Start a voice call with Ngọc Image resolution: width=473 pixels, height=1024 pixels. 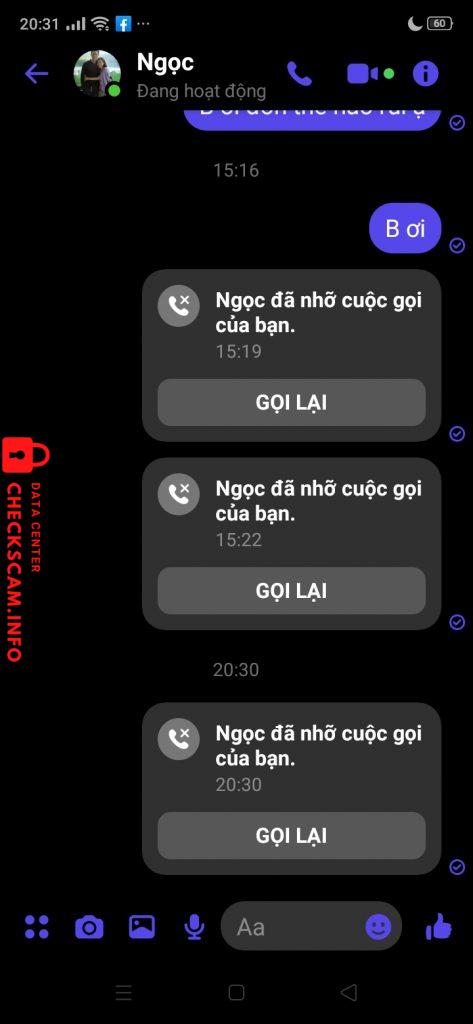point(299,74)
